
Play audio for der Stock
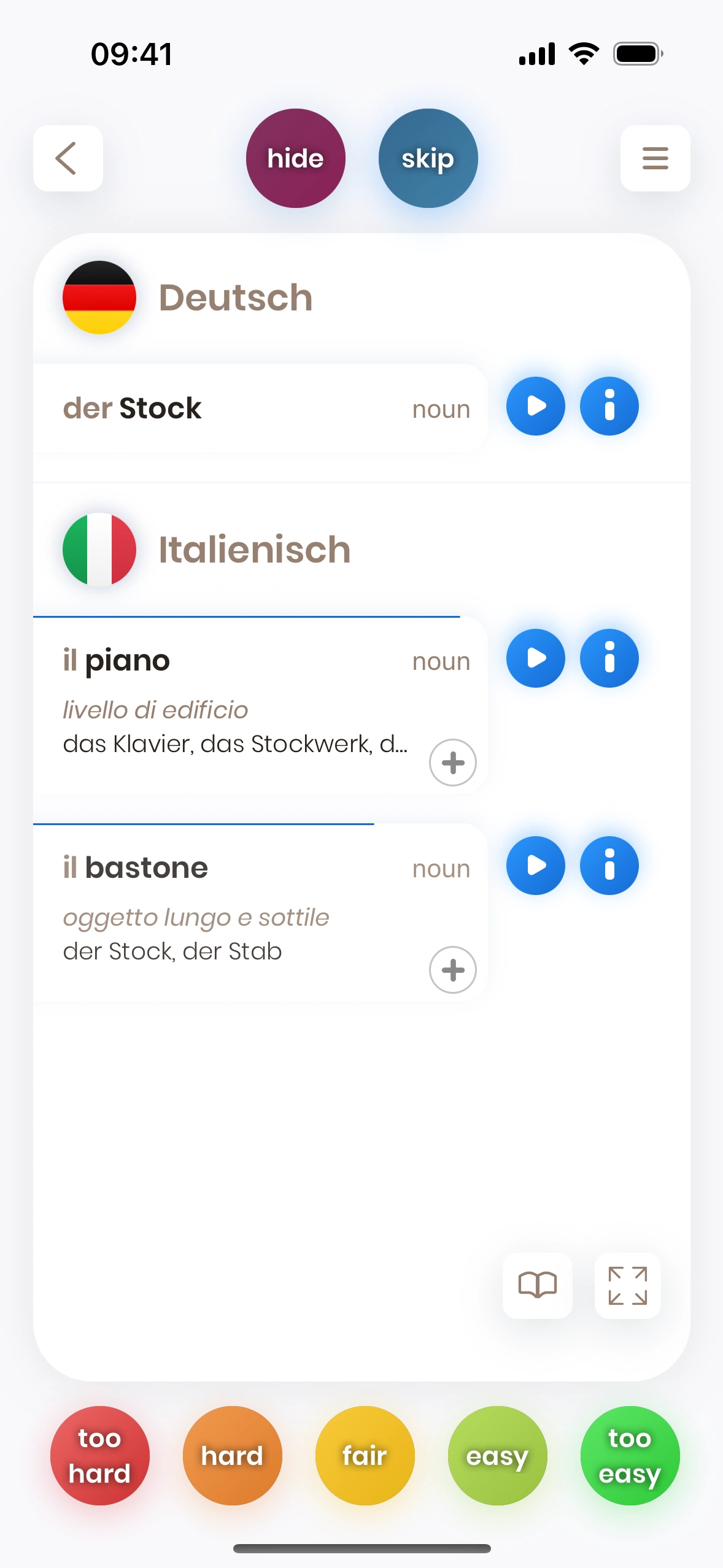535,406
